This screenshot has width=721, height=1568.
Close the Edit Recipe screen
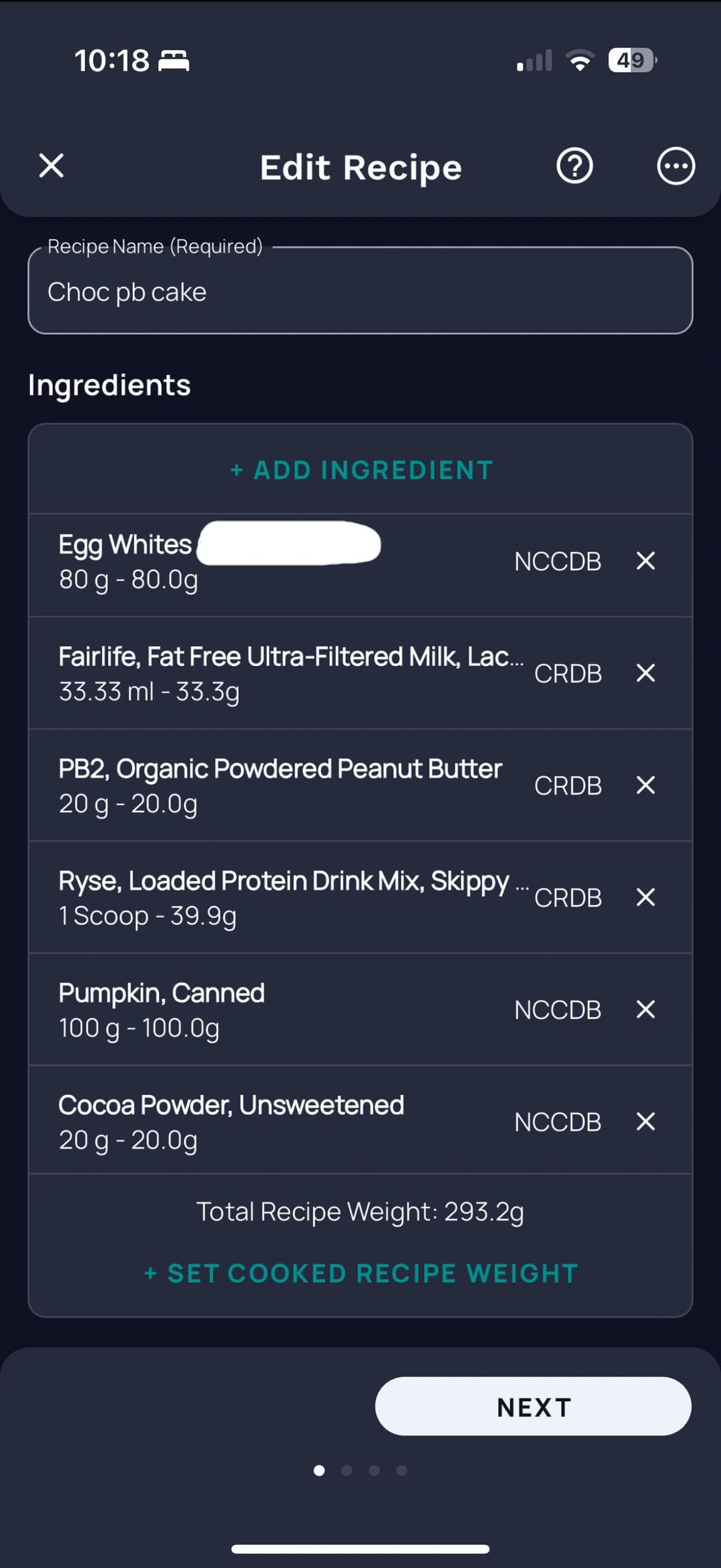[x=51, y=165]
